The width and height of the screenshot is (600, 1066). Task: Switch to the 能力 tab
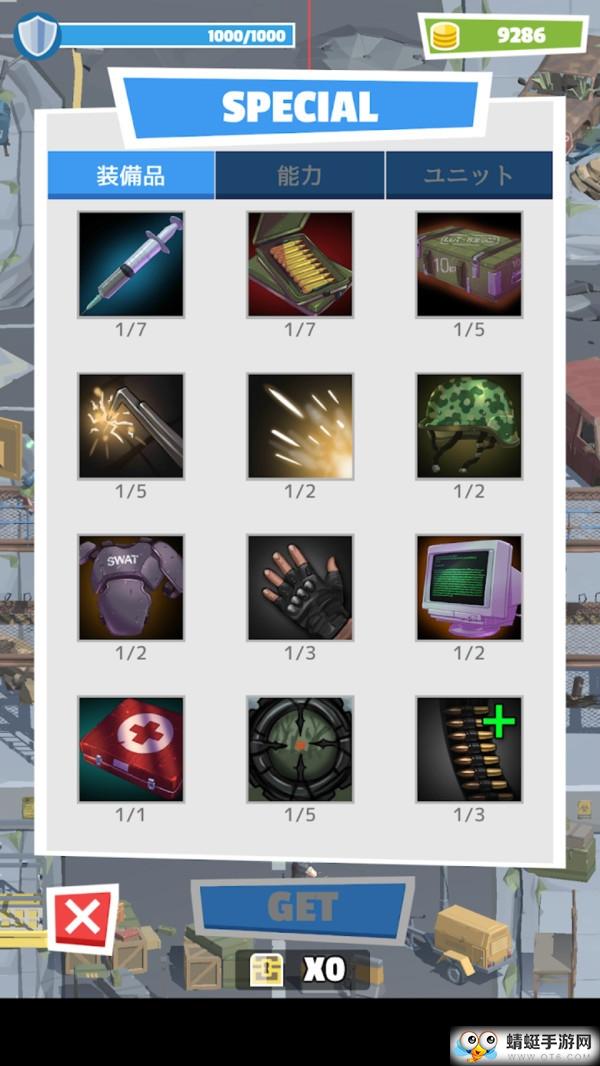(299, 176)
